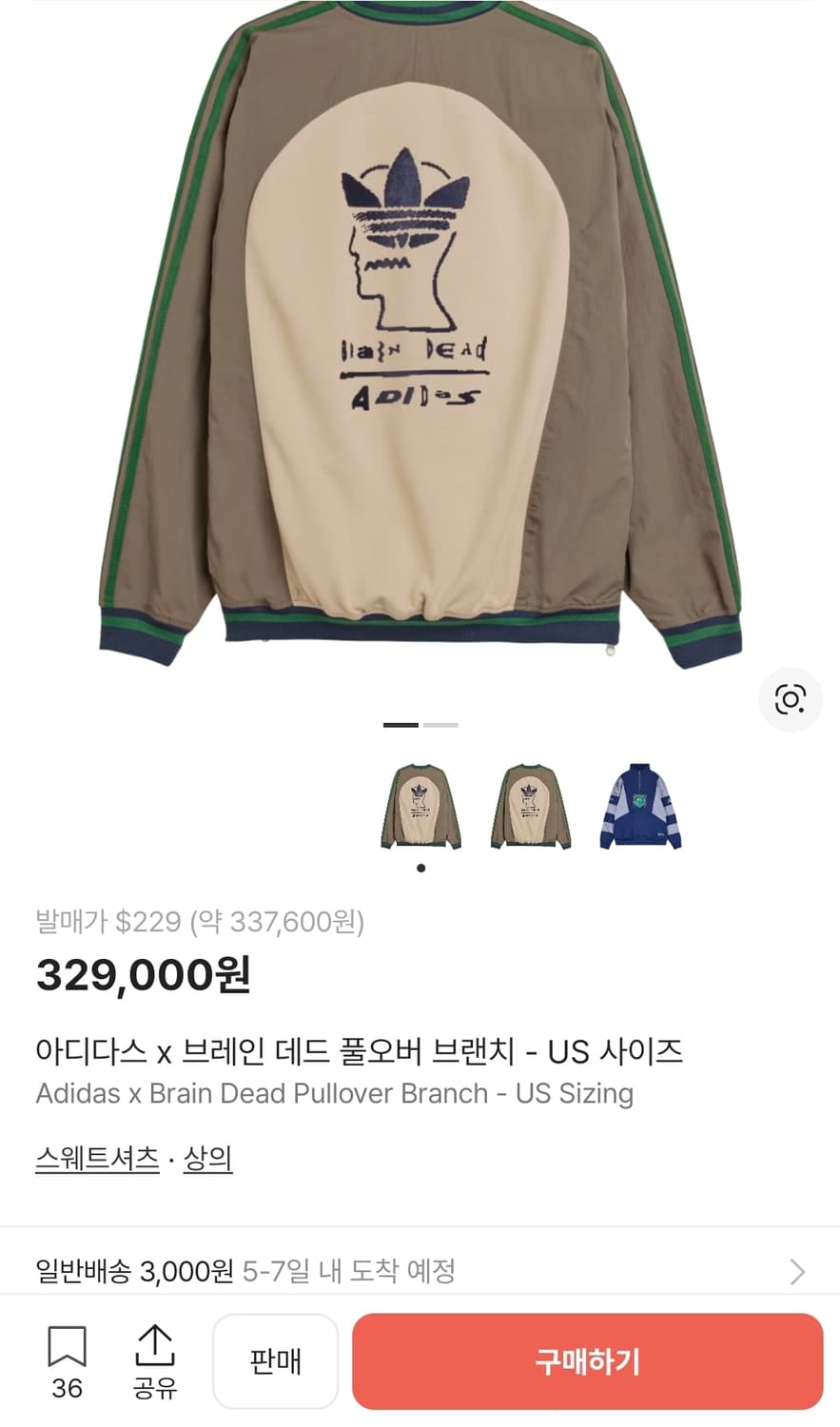
Task: Select the first brown pullover thumbnail
Action: point(420,808)
